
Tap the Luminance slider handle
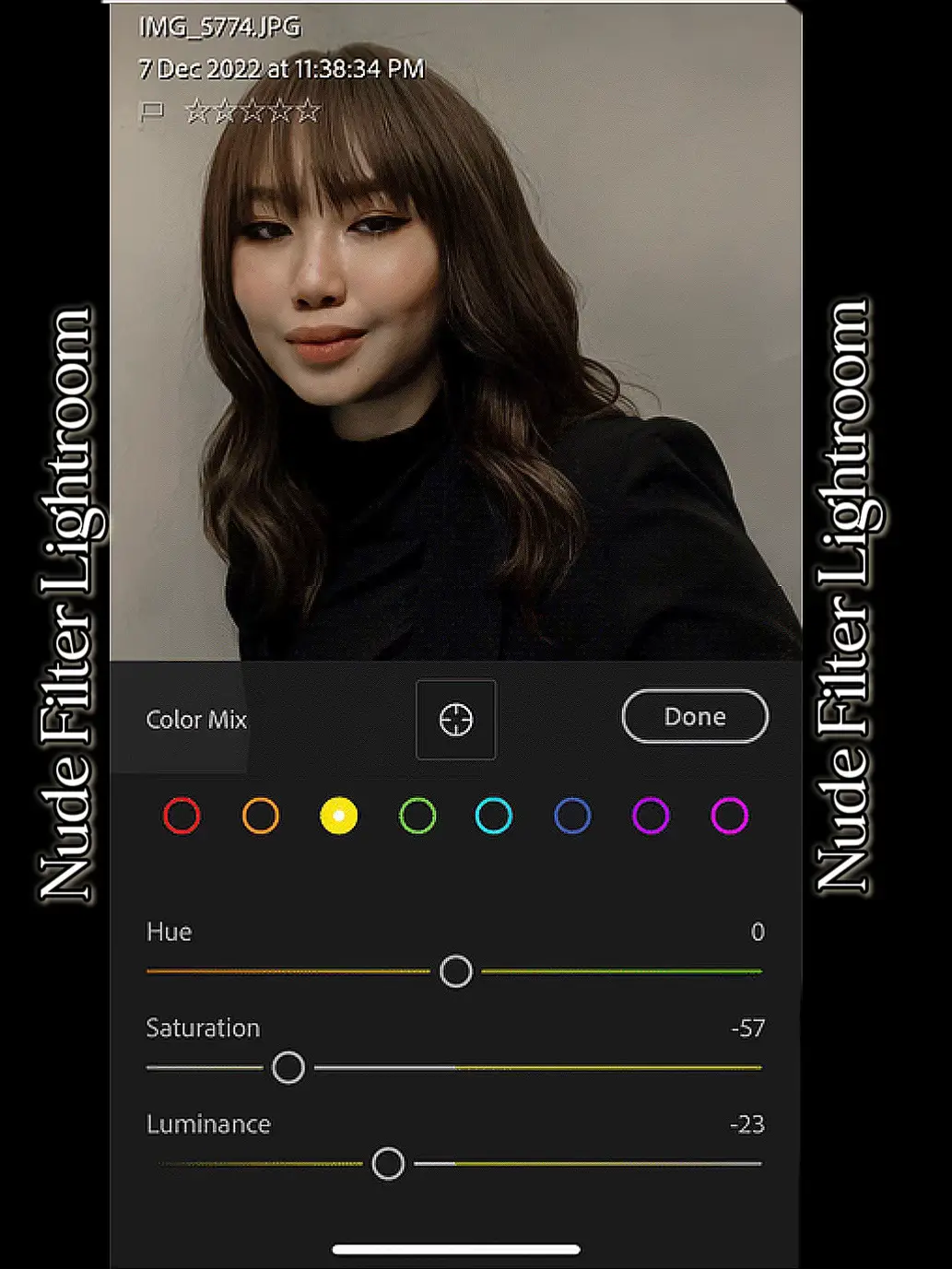click(388, 1163)
